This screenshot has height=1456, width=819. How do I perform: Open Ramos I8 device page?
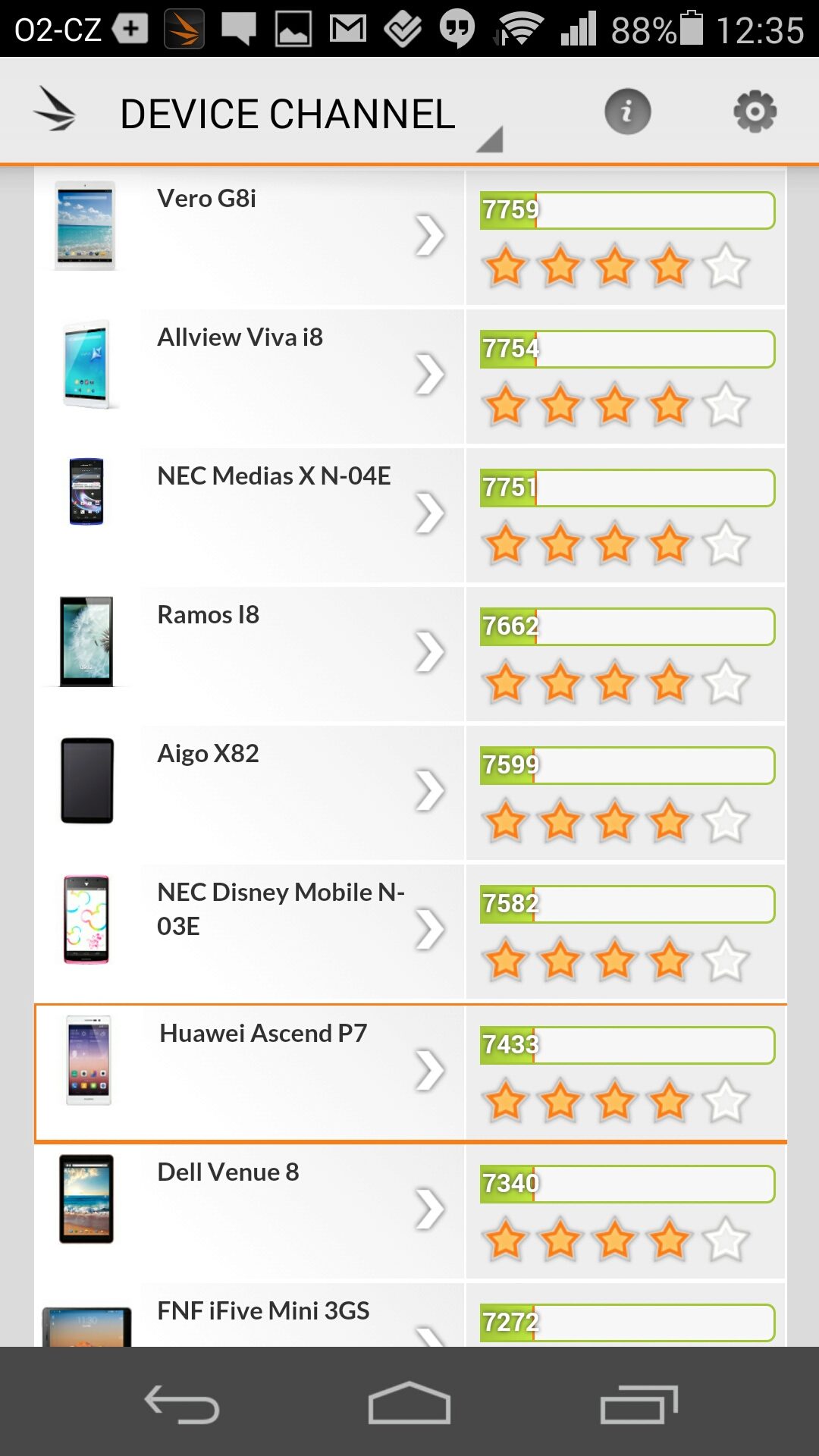[410, 654]
